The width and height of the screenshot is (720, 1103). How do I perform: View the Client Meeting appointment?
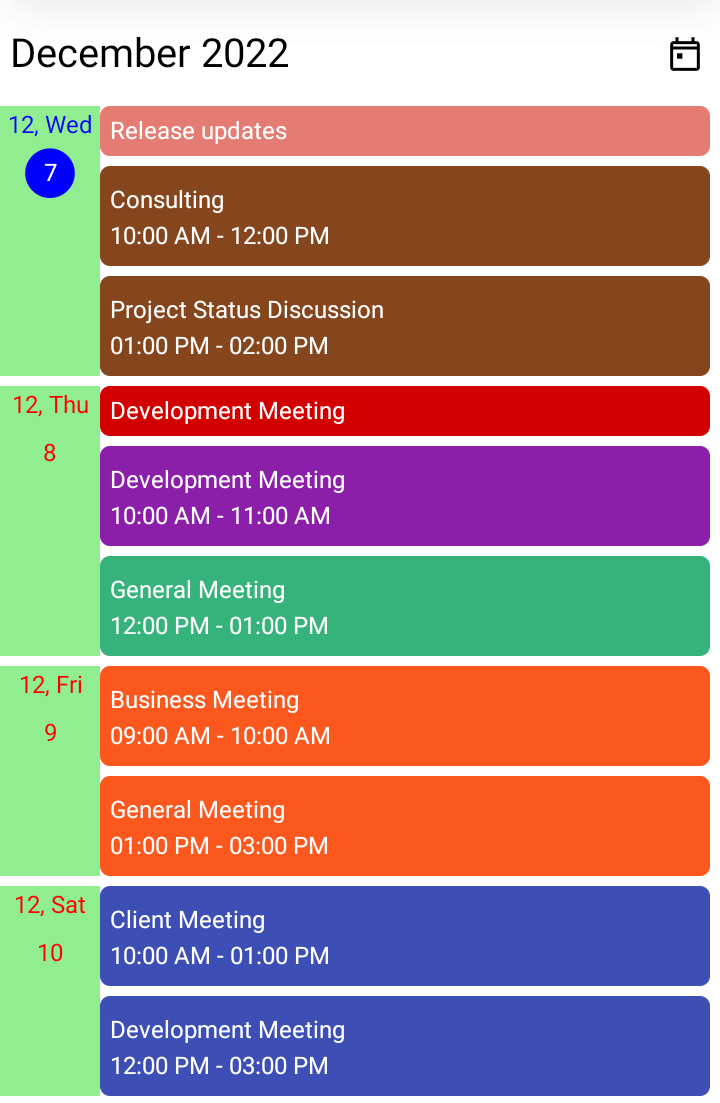[404, 936]
